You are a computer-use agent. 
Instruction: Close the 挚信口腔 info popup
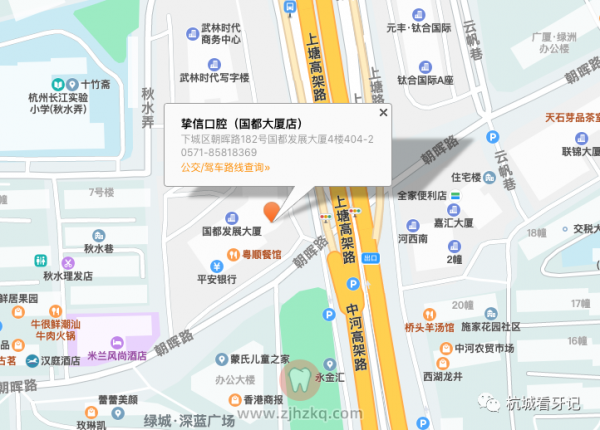point(383,114)
